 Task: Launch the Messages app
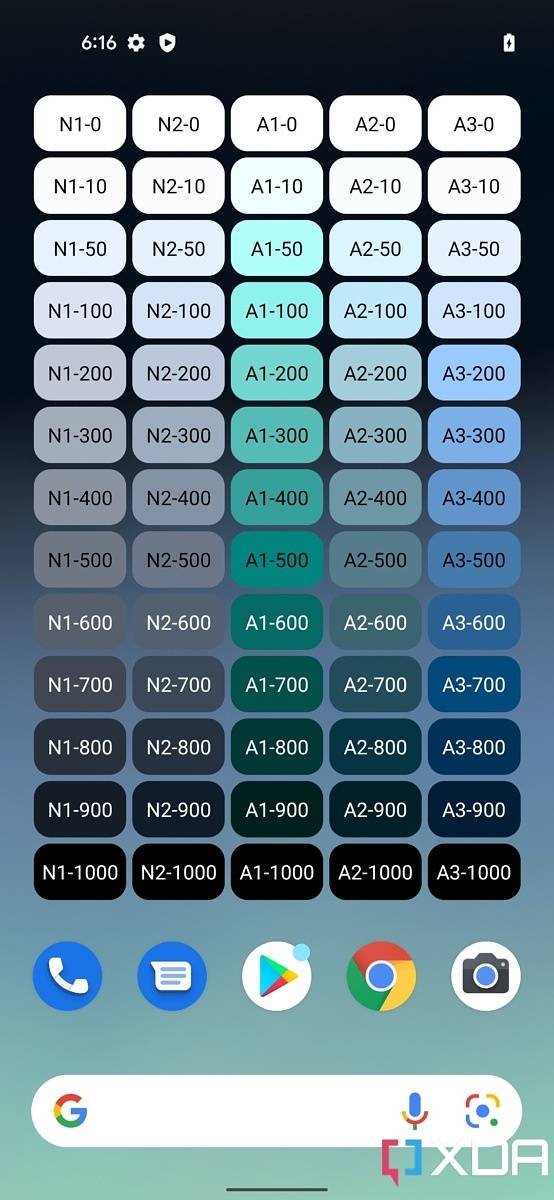coord(172,976)
